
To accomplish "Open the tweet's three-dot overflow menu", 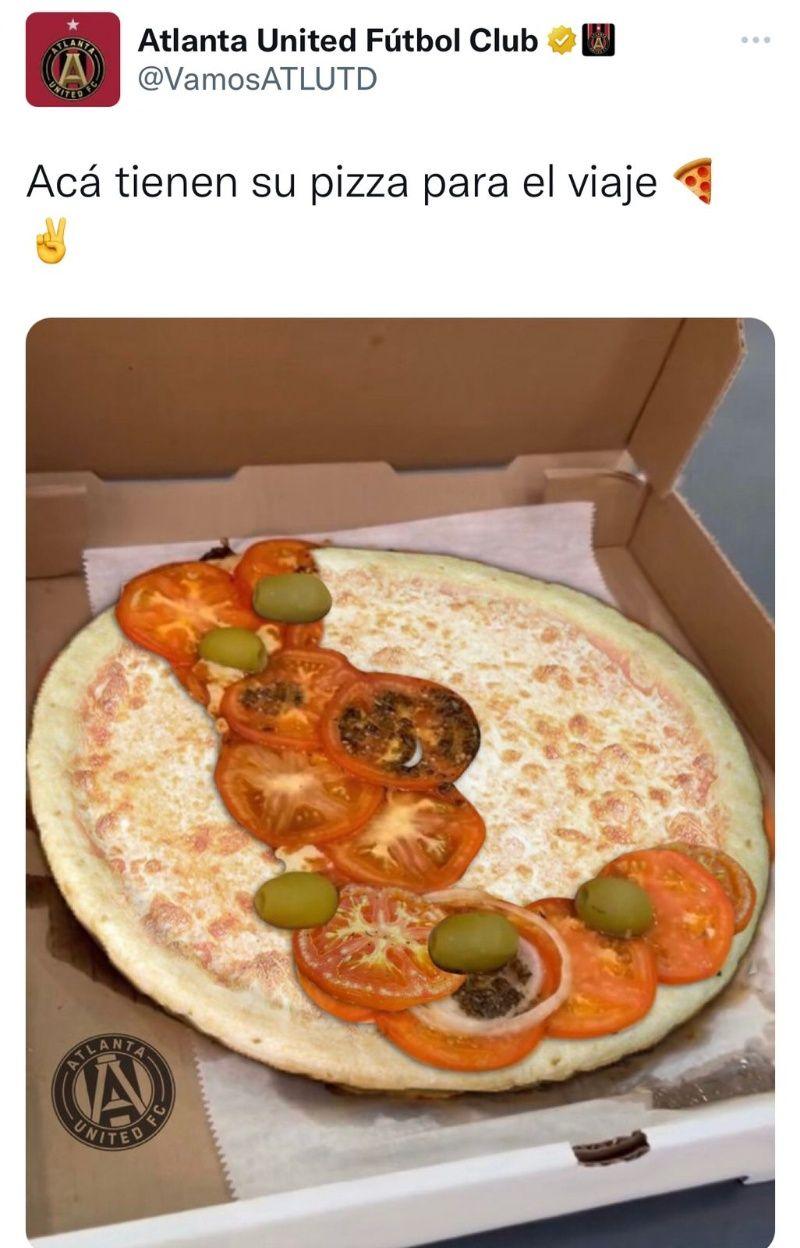I will pyautogui.click(x=755, y=40).
